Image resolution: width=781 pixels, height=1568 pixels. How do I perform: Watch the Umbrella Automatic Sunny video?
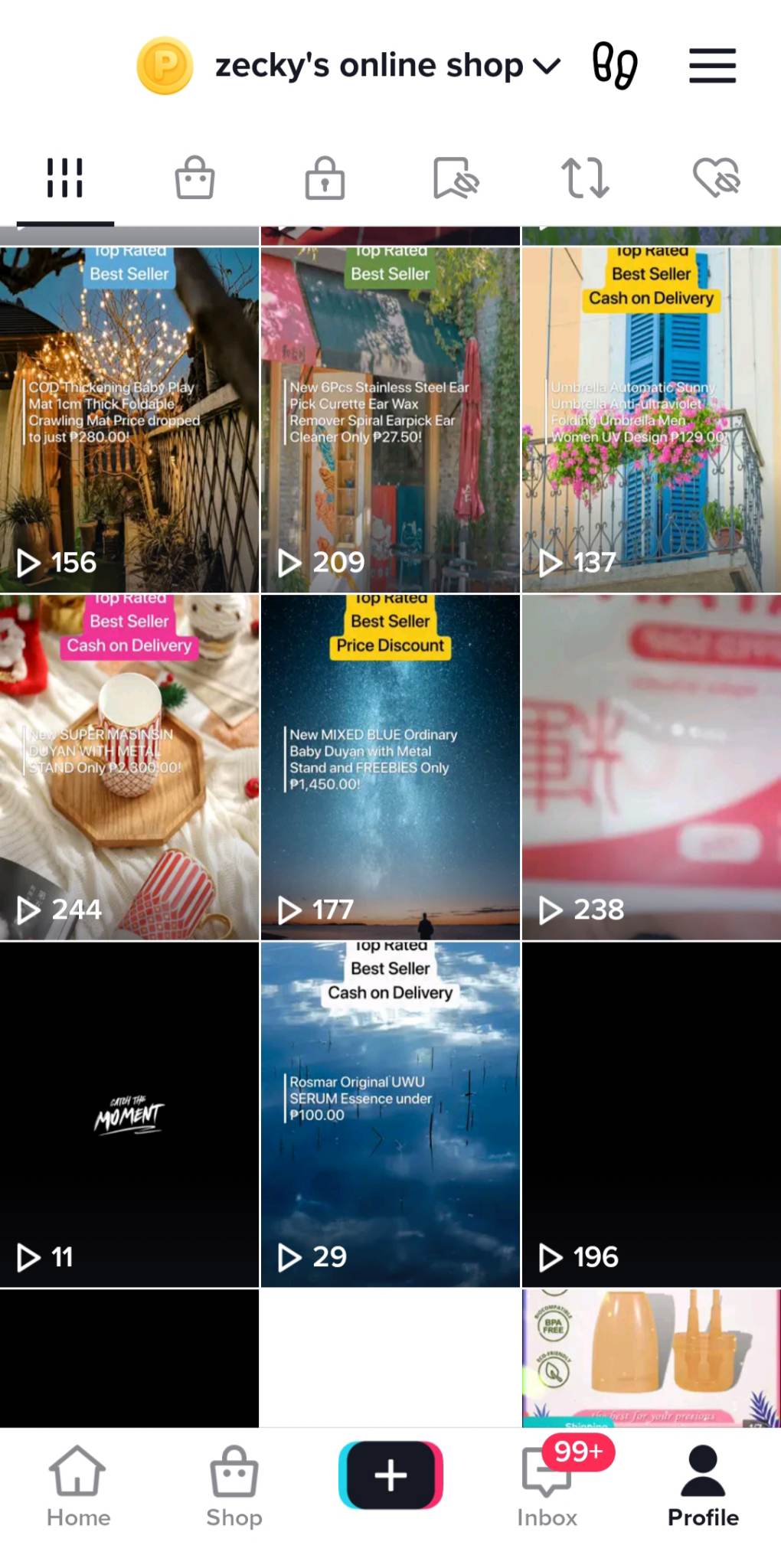651,420
